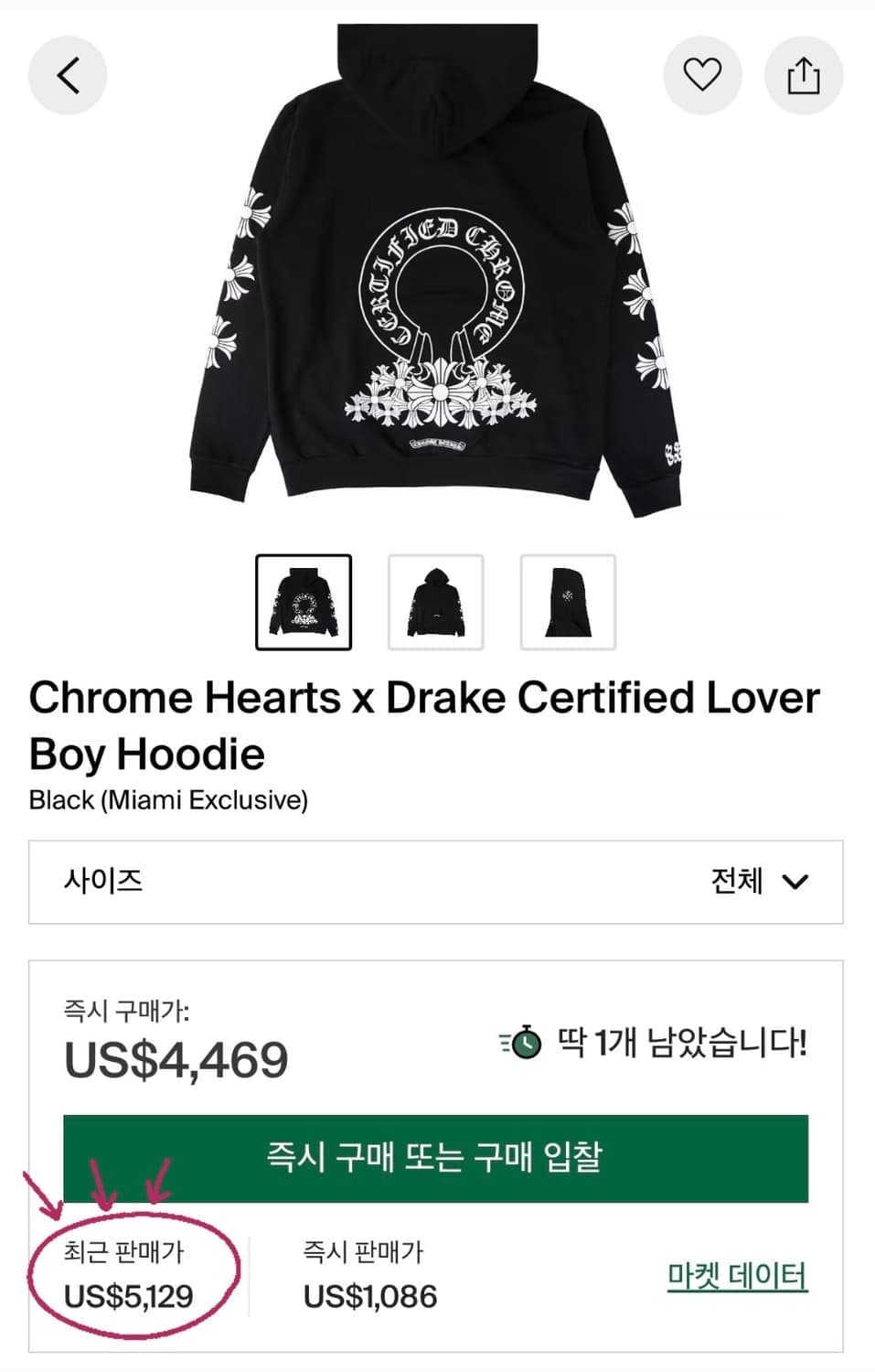Image resolution: width=875 pixels, height=1372 pixels.
Task: Click the Chrome Hearts x Drake product title
Action: (423, 724)
